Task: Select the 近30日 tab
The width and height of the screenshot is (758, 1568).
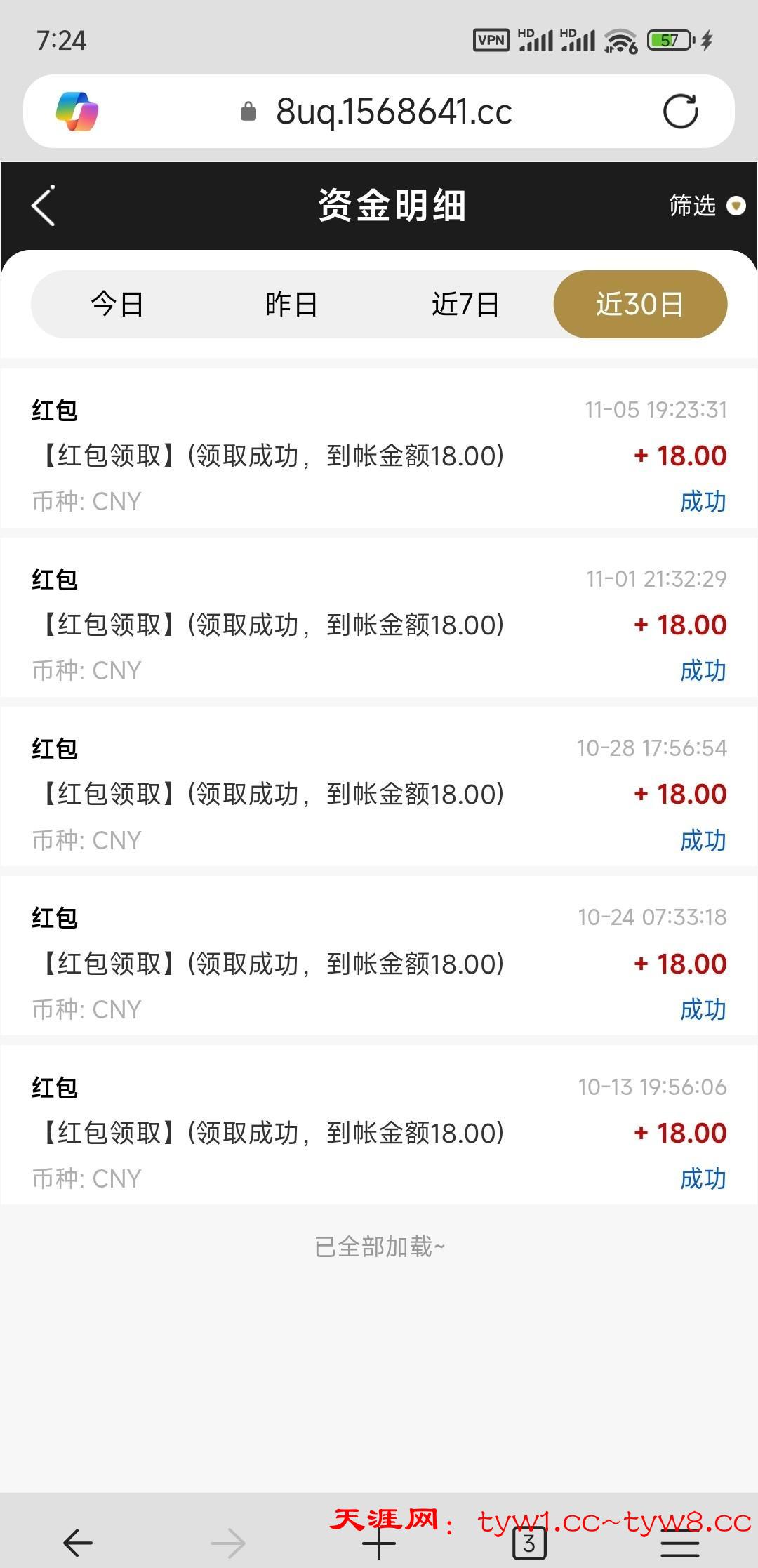Action: pyautogui.click(x=639, y=305)
